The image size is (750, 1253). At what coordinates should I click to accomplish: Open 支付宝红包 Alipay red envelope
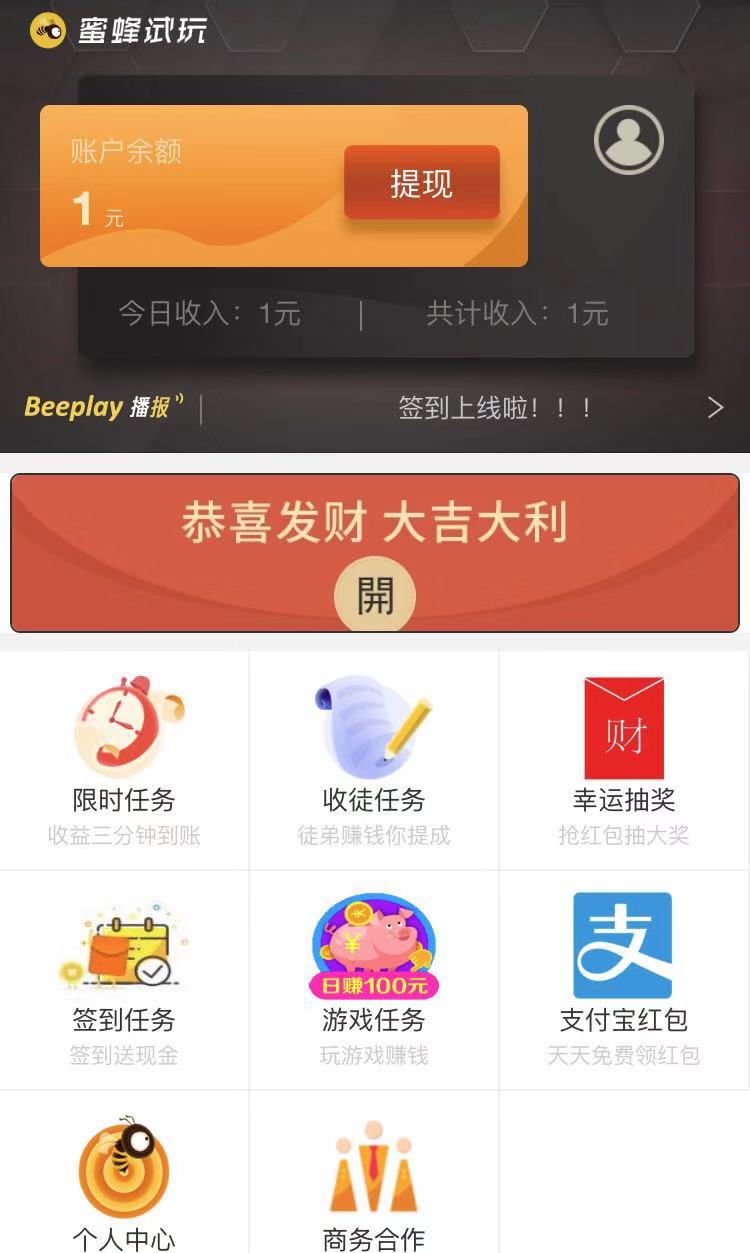624,979
